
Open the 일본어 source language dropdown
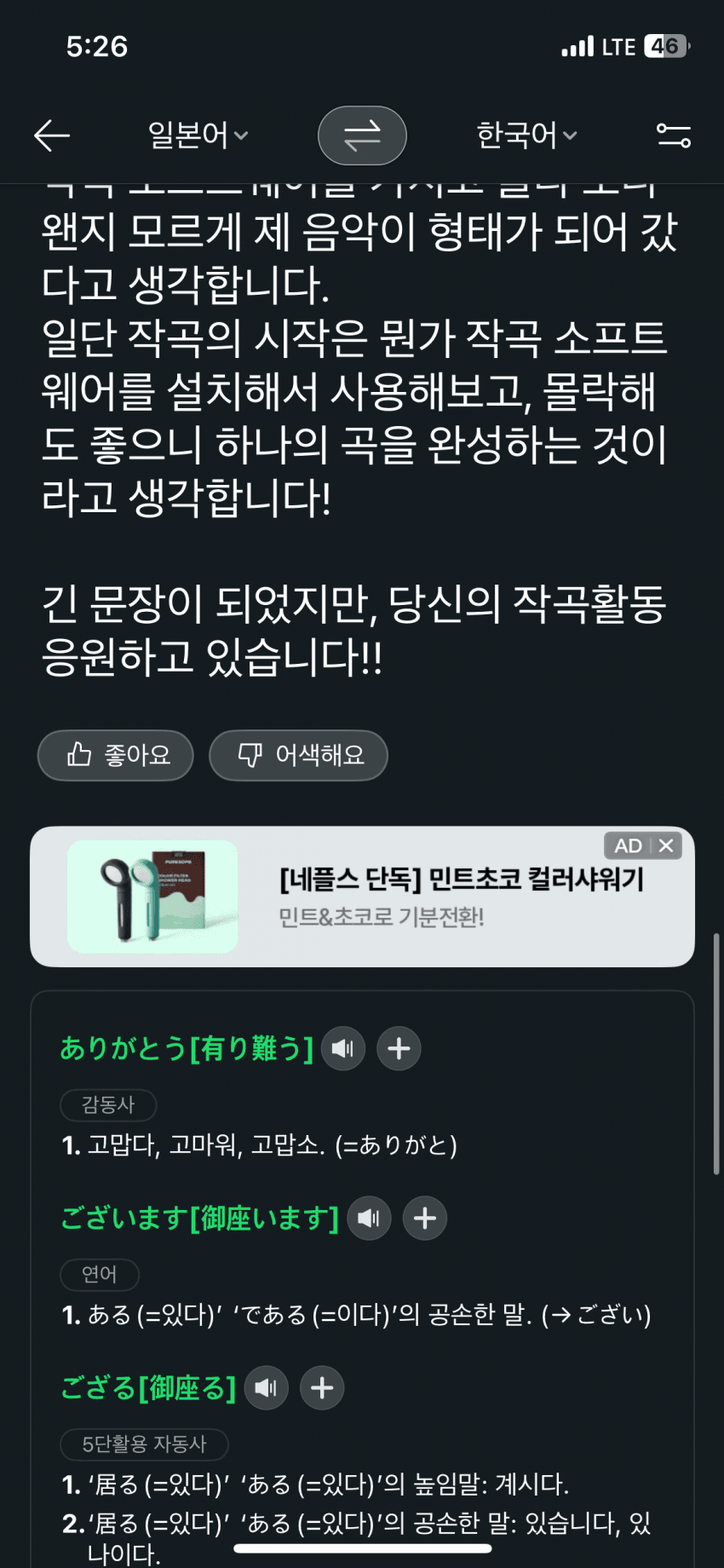198,135
